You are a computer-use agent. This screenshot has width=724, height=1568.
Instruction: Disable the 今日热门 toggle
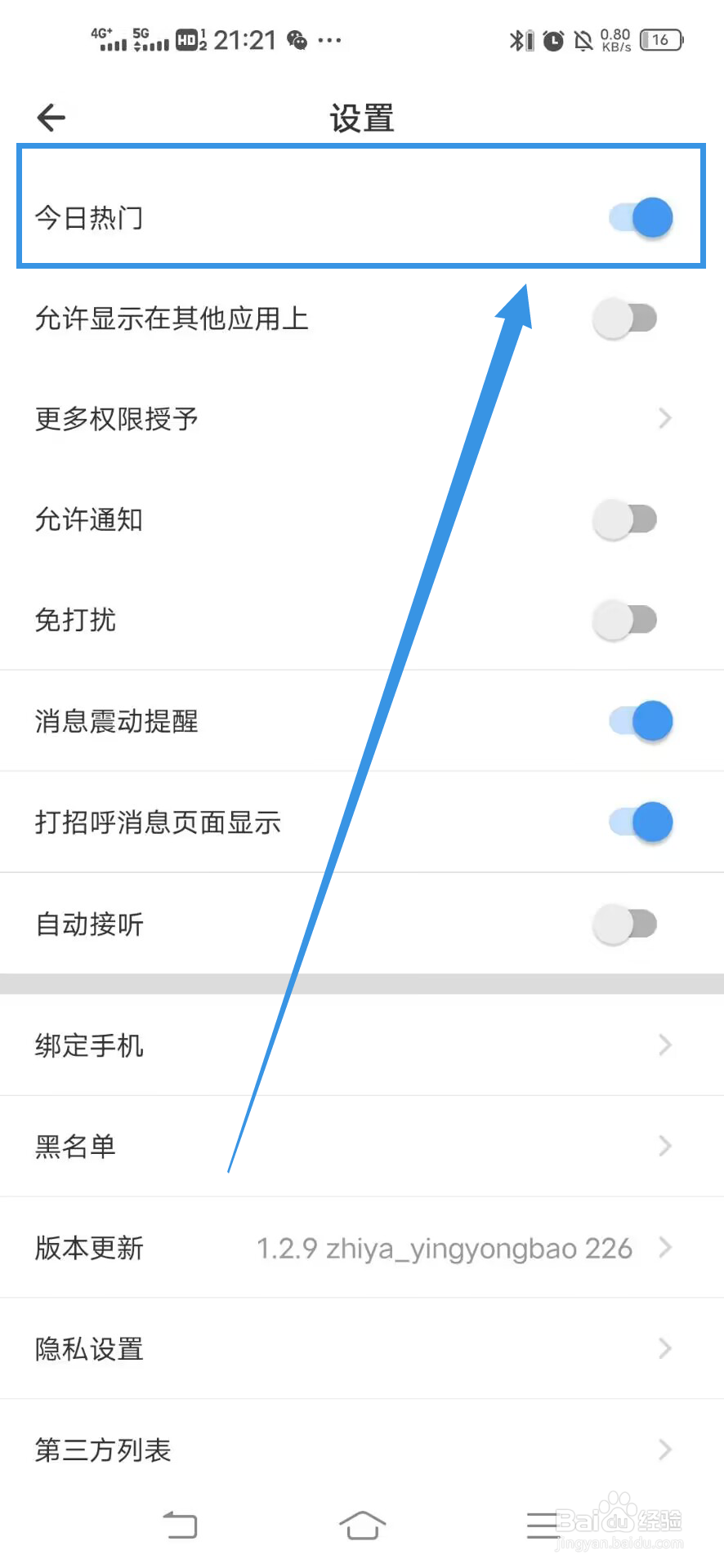tap(640, 217)
